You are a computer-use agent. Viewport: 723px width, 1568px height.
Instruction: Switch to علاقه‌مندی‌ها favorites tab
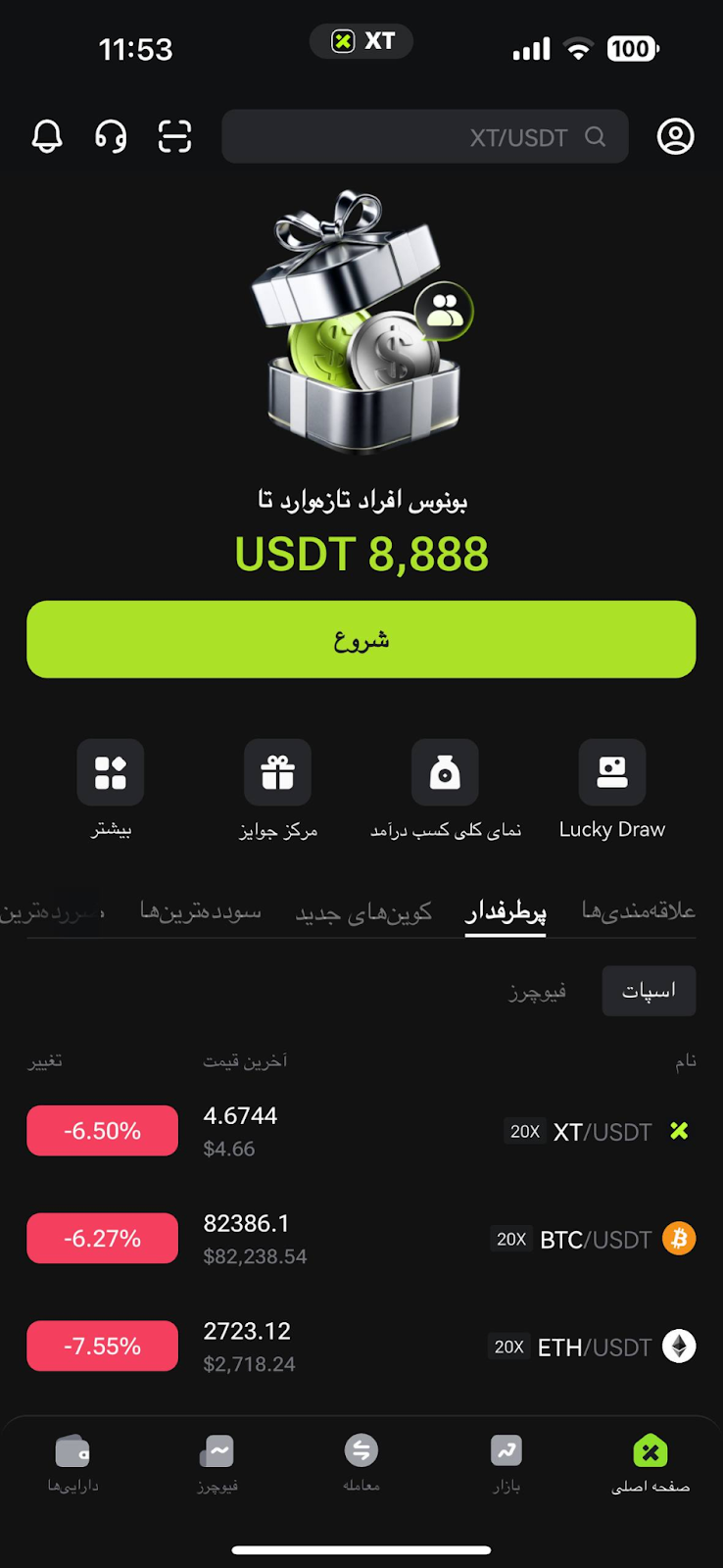tap(638, 911)
